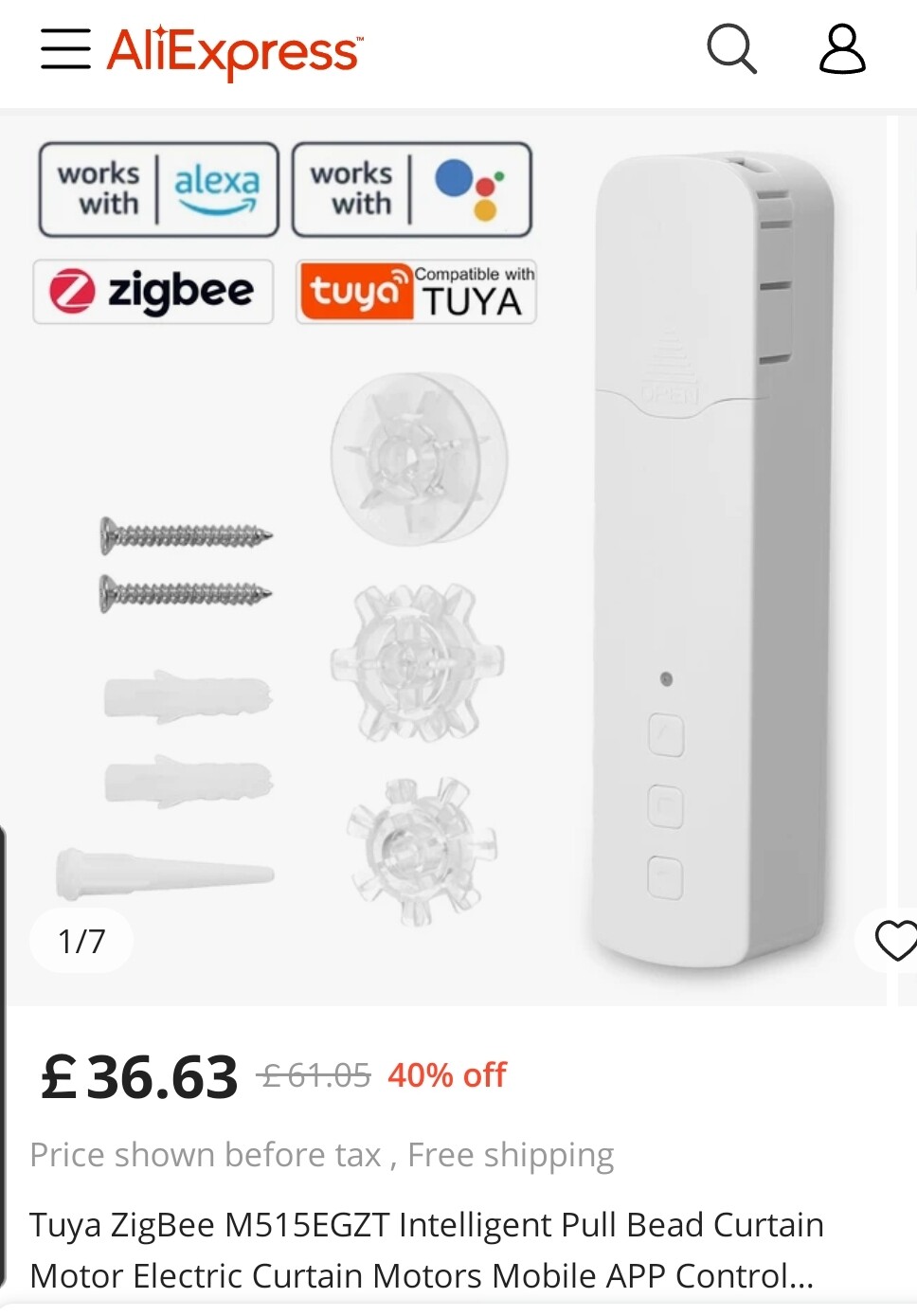Open the hamburger menu
Image resolution: width=917 pixels, height=1316 pixels.
(x=65, y=49)
